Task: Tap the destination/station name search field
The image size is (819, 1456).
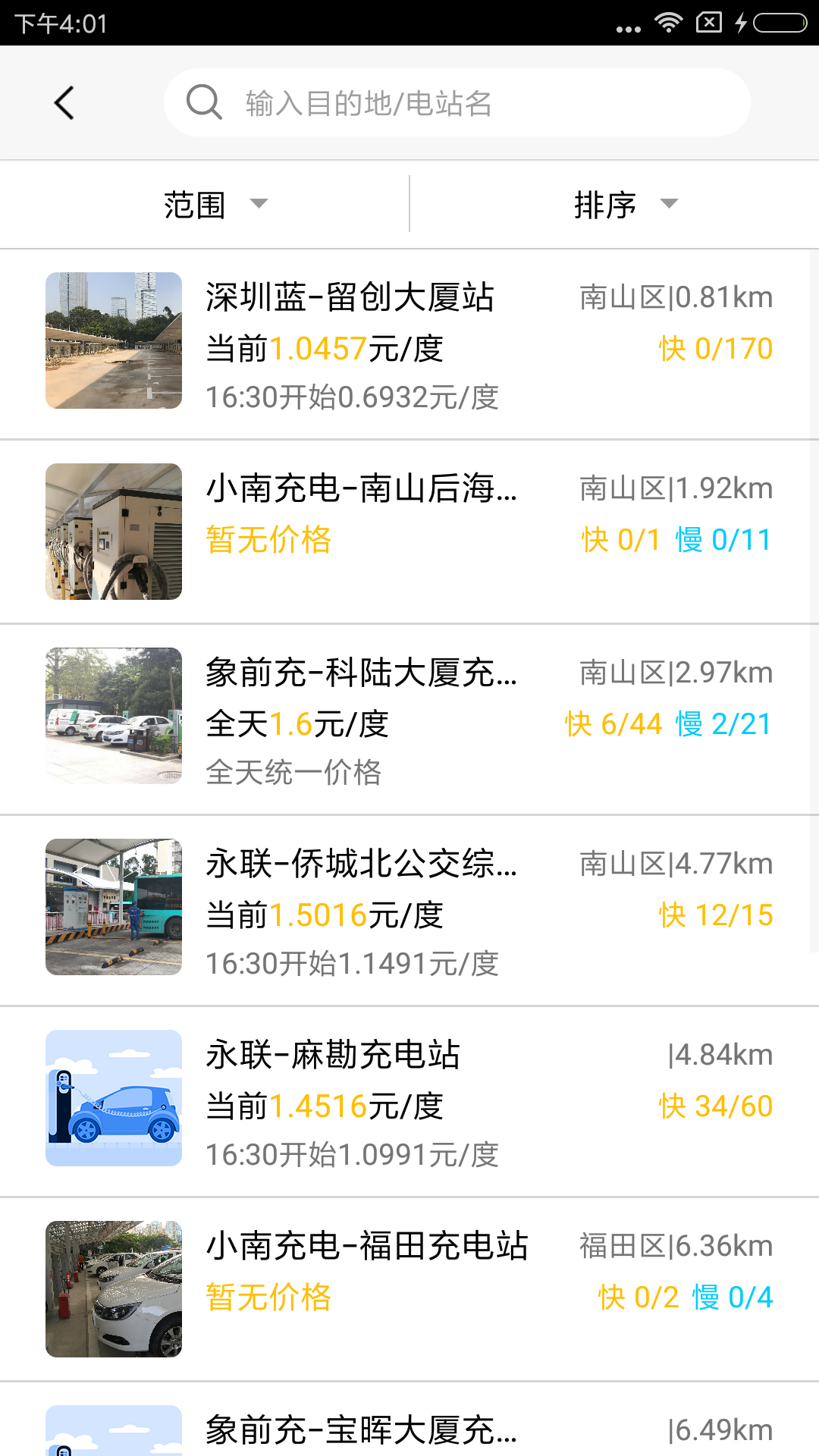Action: pyautogui.click(x=457, y=103)
